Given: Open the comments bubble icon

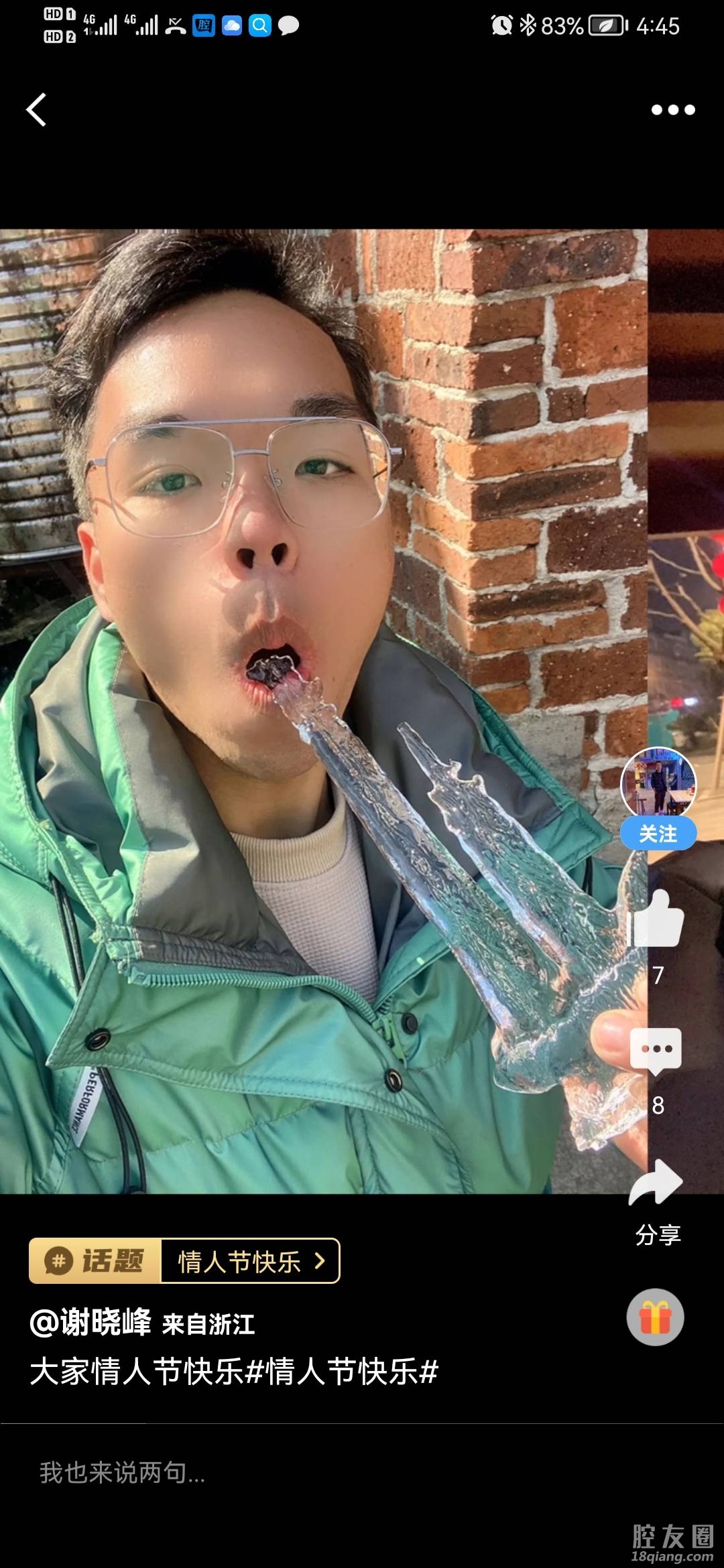Looking at the screenshot, I should click(x=656, y=1050).
